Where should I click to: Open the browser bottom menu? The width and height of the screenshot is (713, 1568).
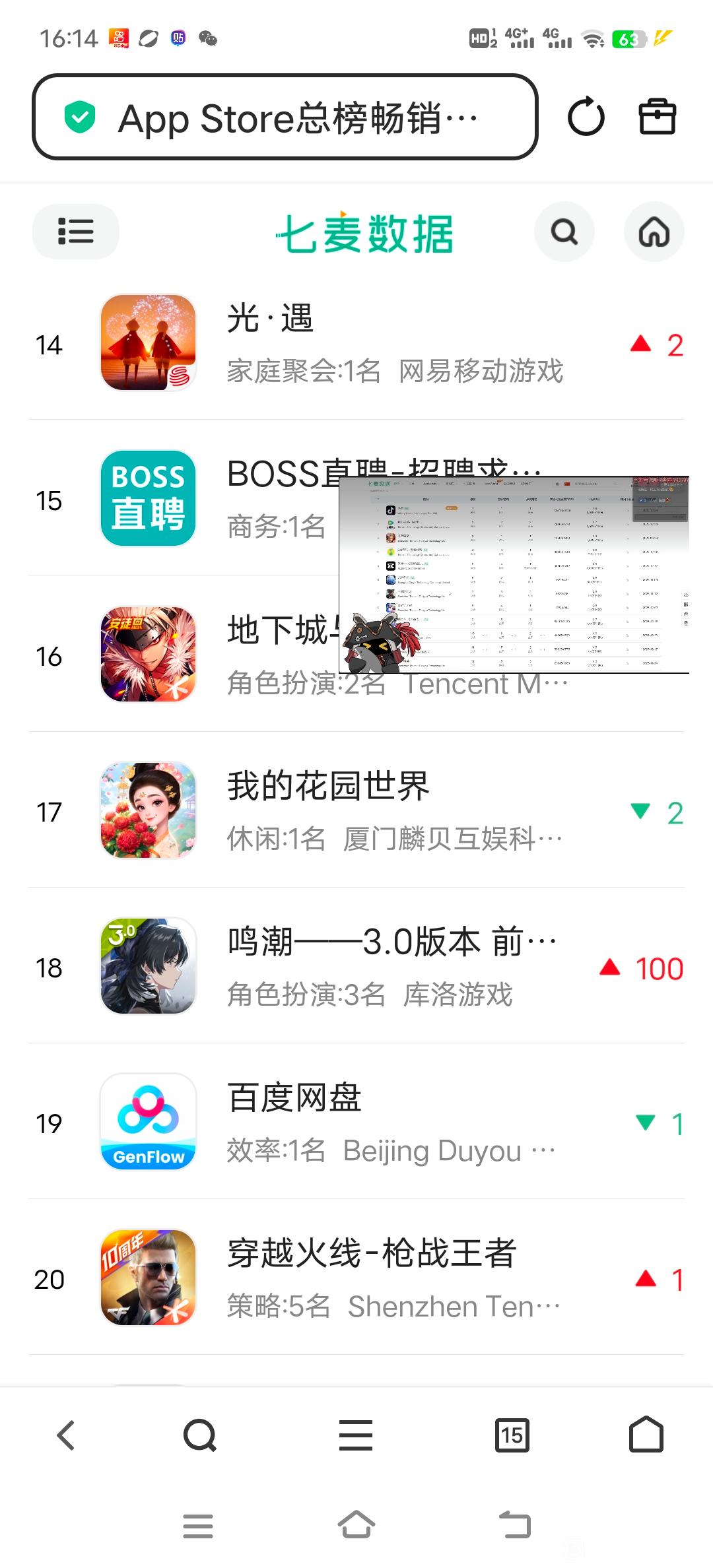(356, 1435)
